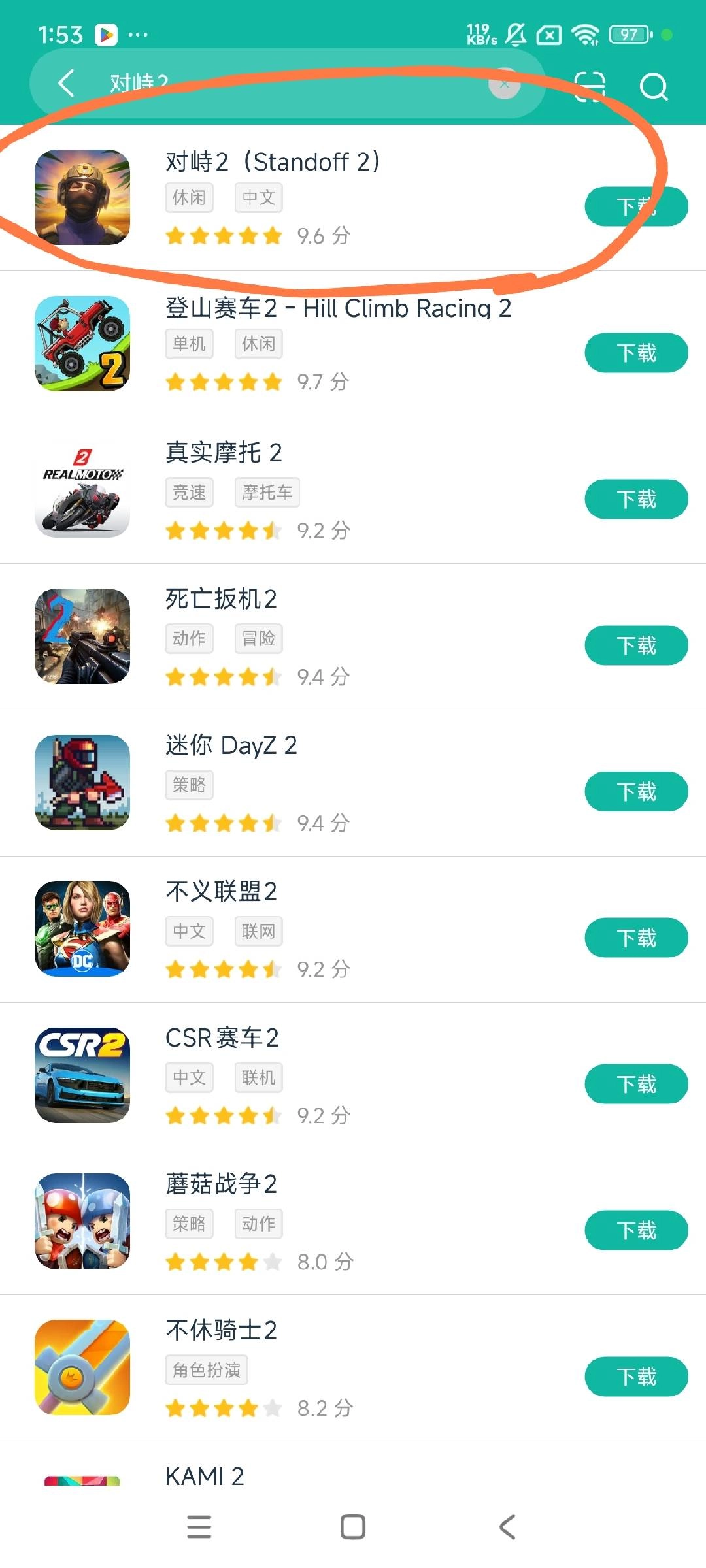Download 不义联盟2
Screen dimensions: 706x1568
[636, 938]
